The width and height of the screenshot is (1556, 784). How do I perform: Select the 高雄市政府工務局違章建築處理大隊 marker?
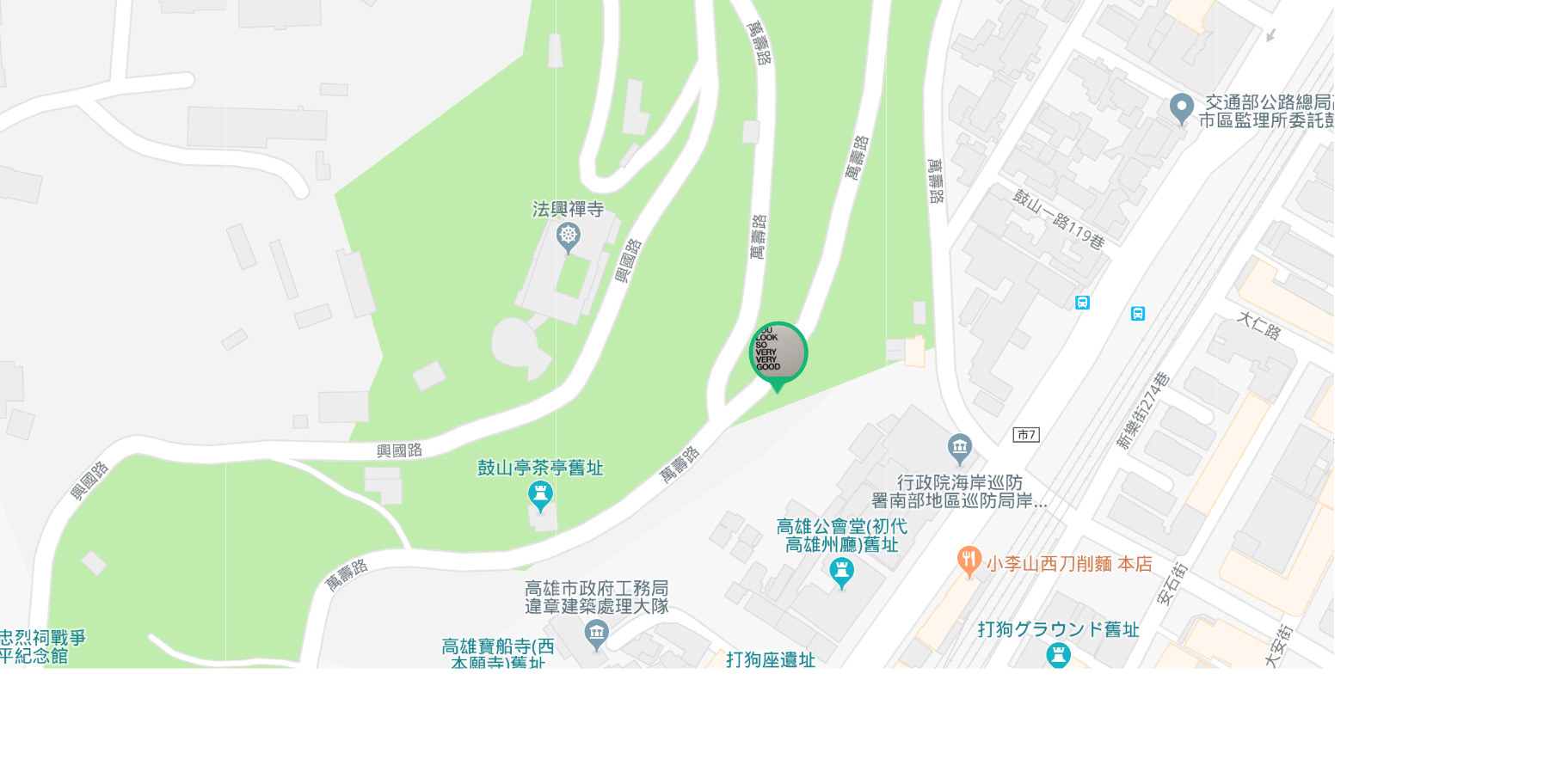596,635
